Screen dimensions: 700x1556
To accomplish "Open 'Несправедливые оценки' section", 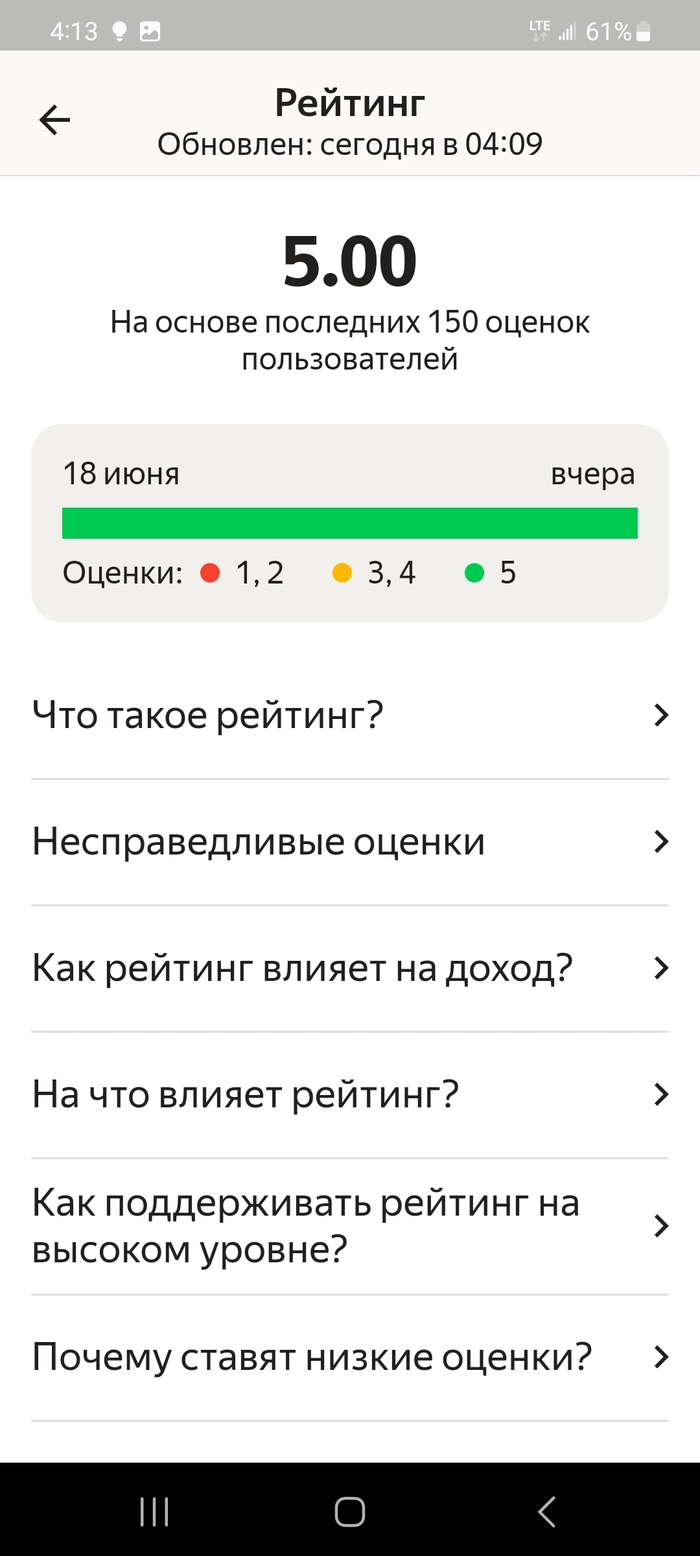I will [x=349, y=842].
